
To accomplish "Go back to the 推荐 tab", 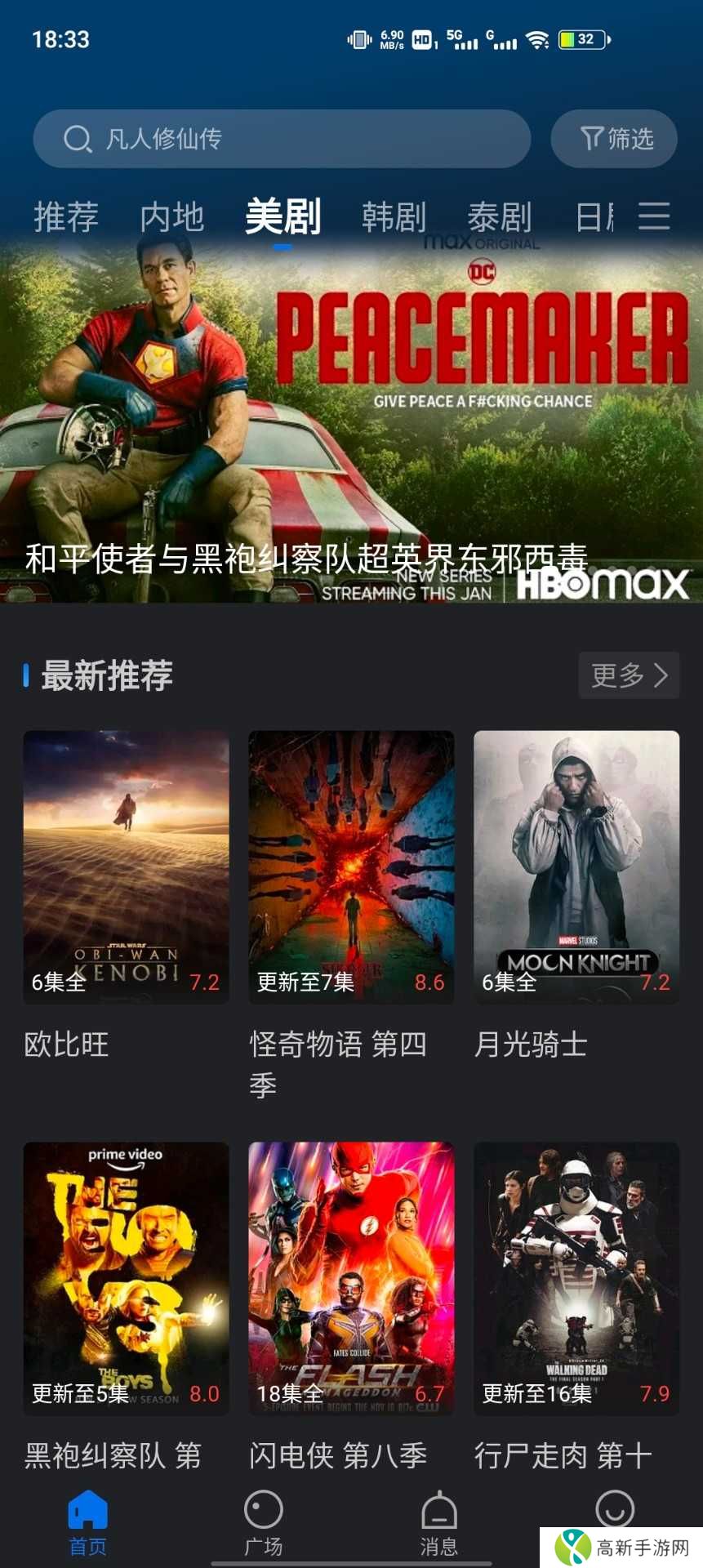I will (x=65, y=216).
